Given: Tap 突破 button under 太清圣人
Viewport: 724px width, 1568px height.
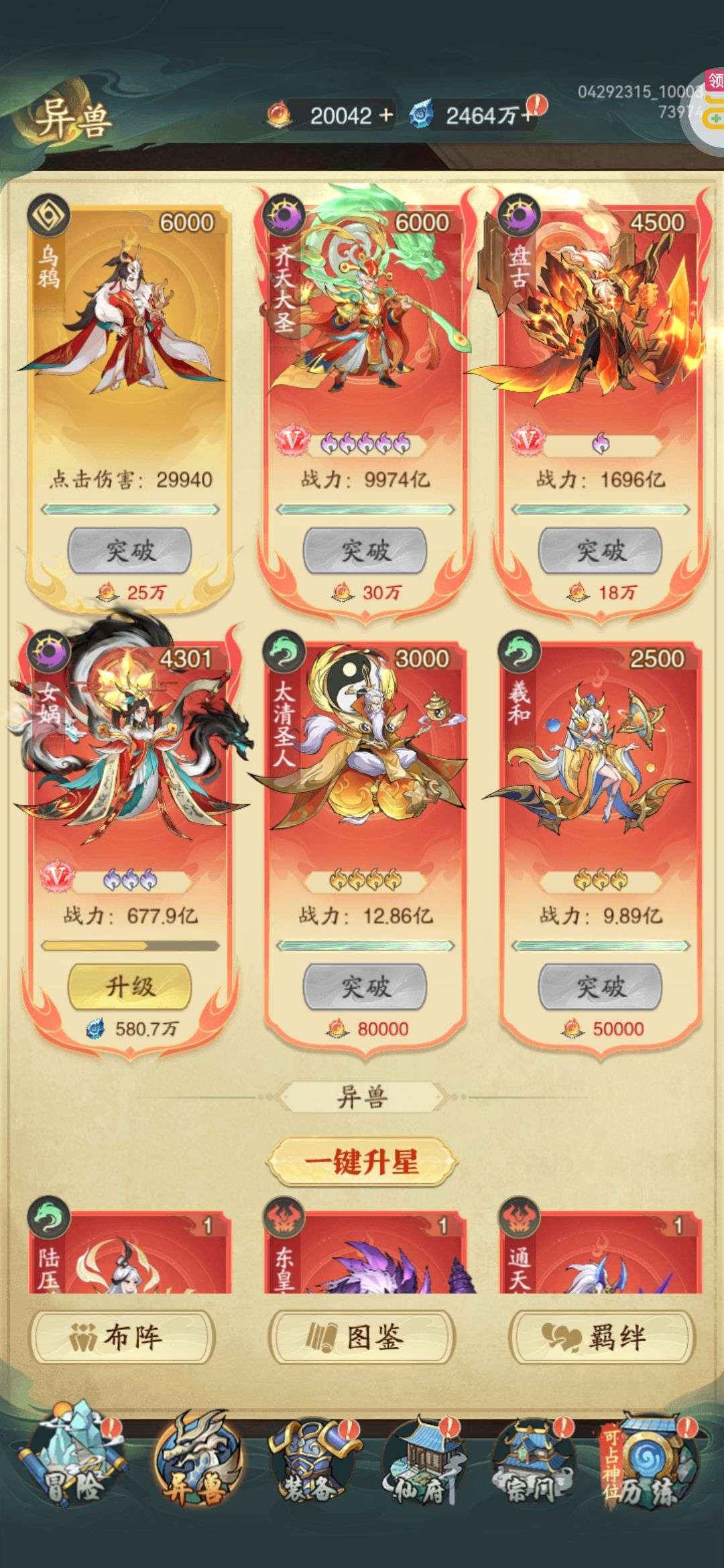Looking at the screenshot, I should (365, 986).
